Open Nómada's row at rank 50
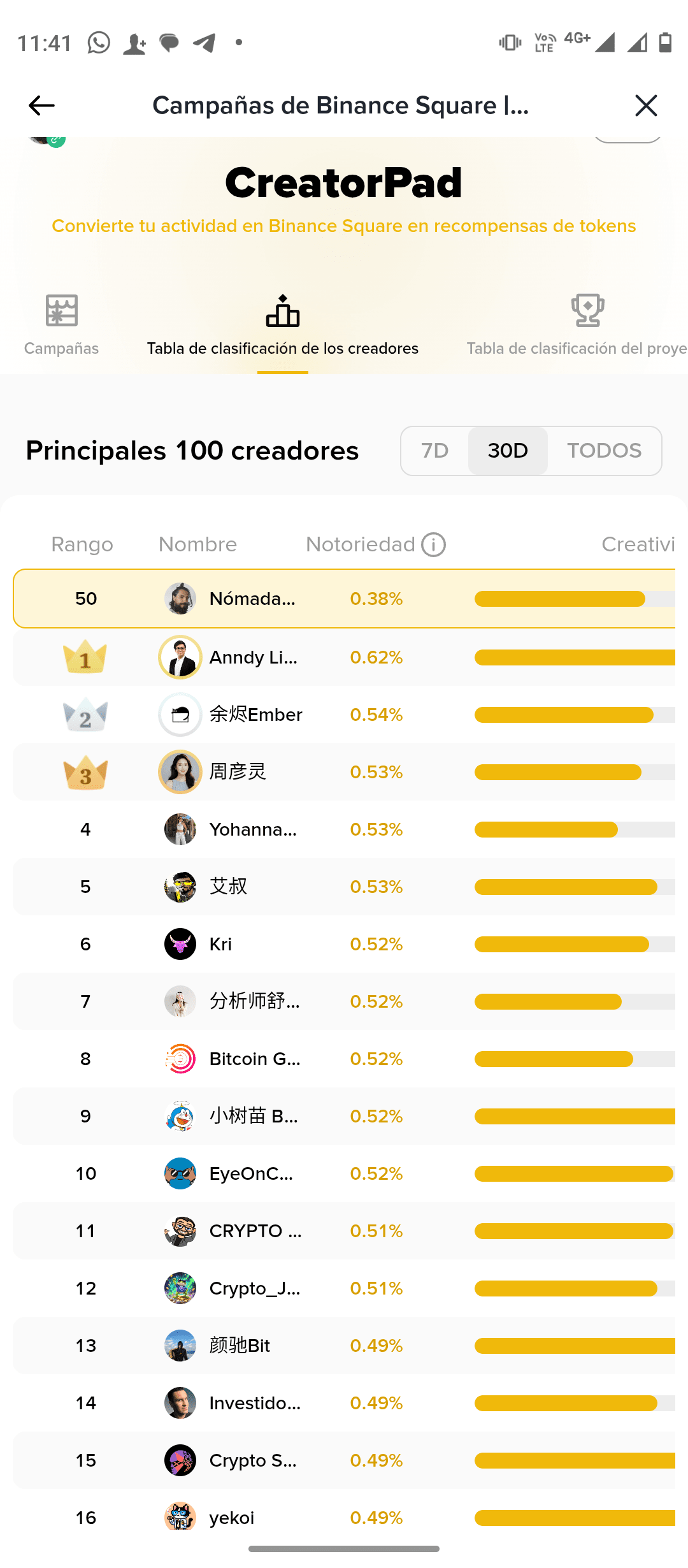Viewport: 688px width, 1568px height. coord(344,599)
